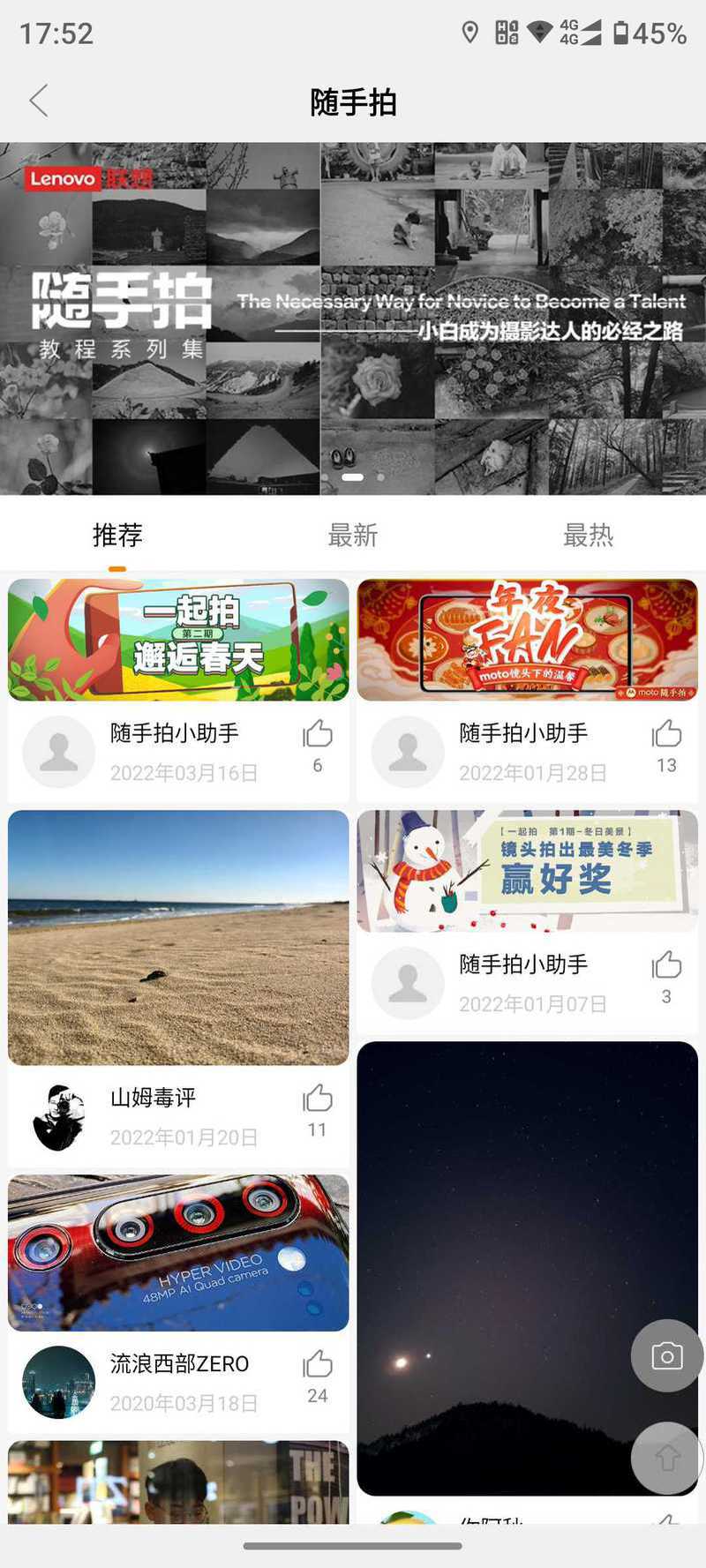Like 流浪西部ZERO's post

pos(317,1365)
